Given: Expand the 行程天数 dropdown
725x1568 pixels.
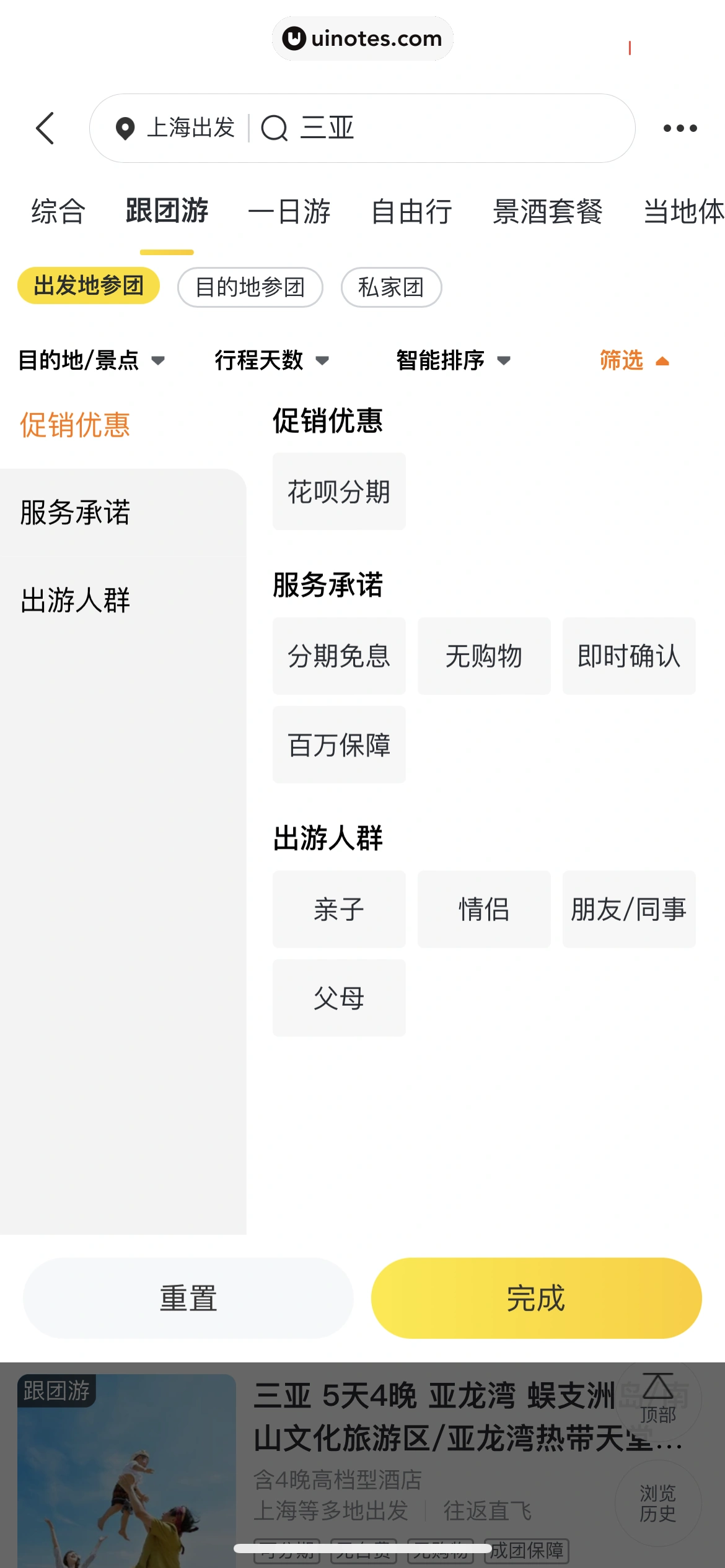Looking at the screenshot, I should (271, 360).
